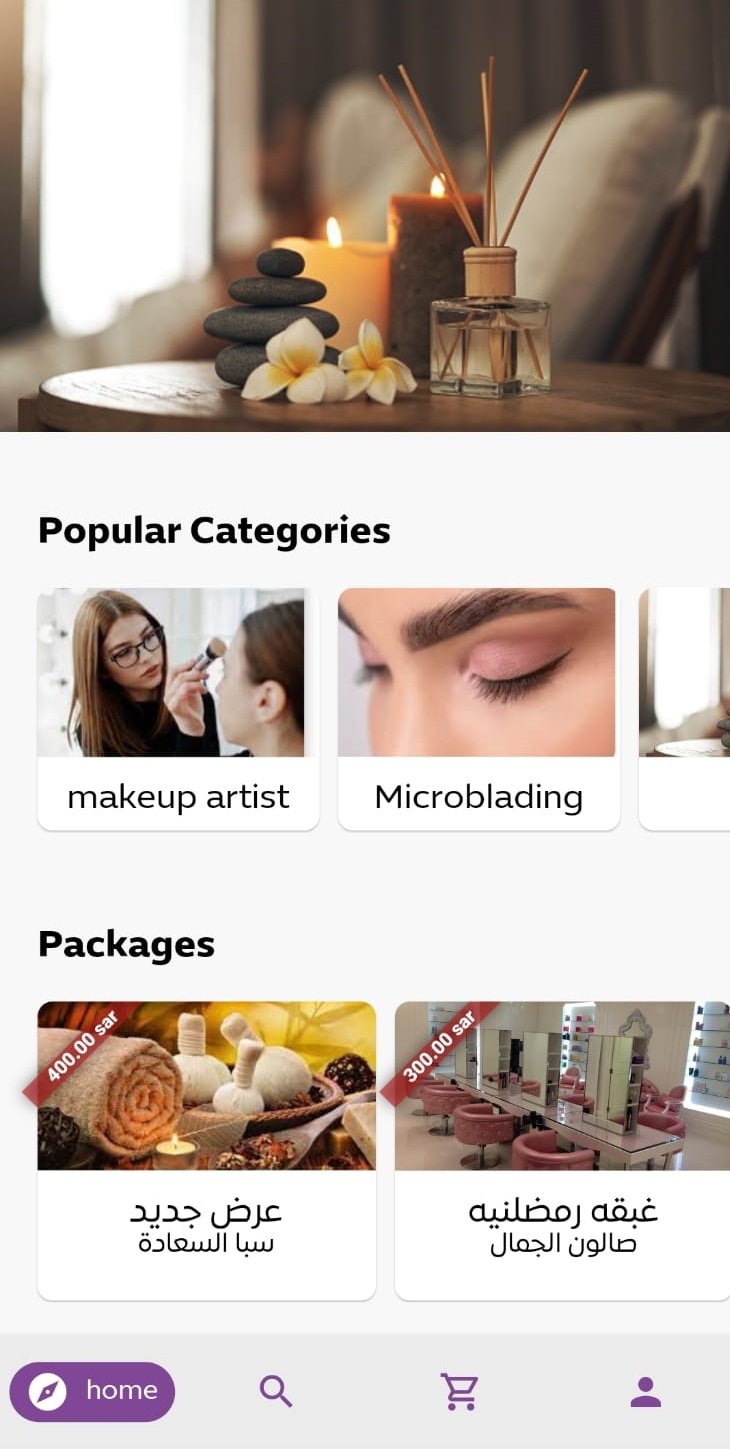Open the makeup artist category

[x=178, y=709]
